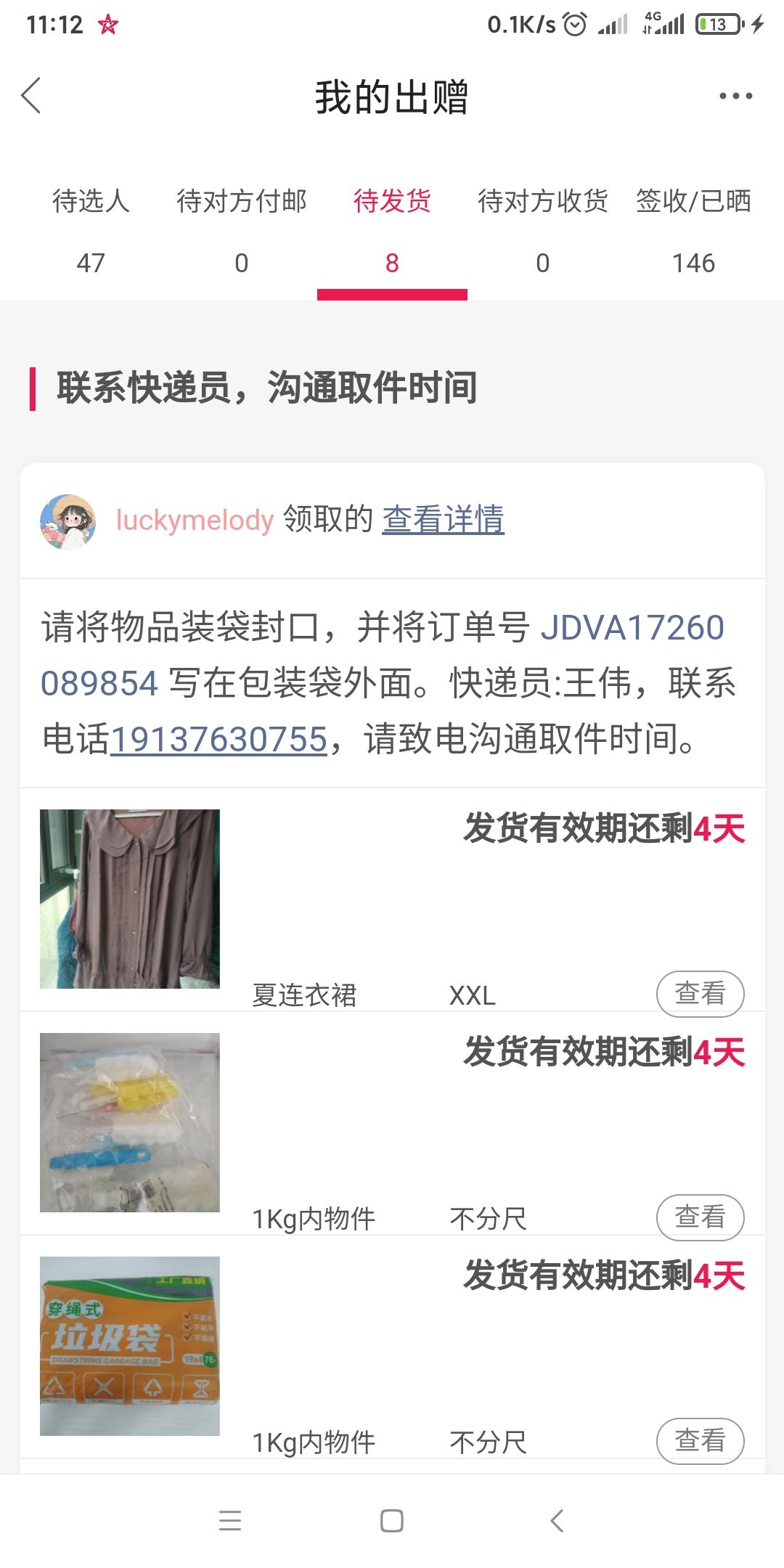Tap courier phone number 19137630755
Screen dimensions: 784x1568
coord(219,740)
